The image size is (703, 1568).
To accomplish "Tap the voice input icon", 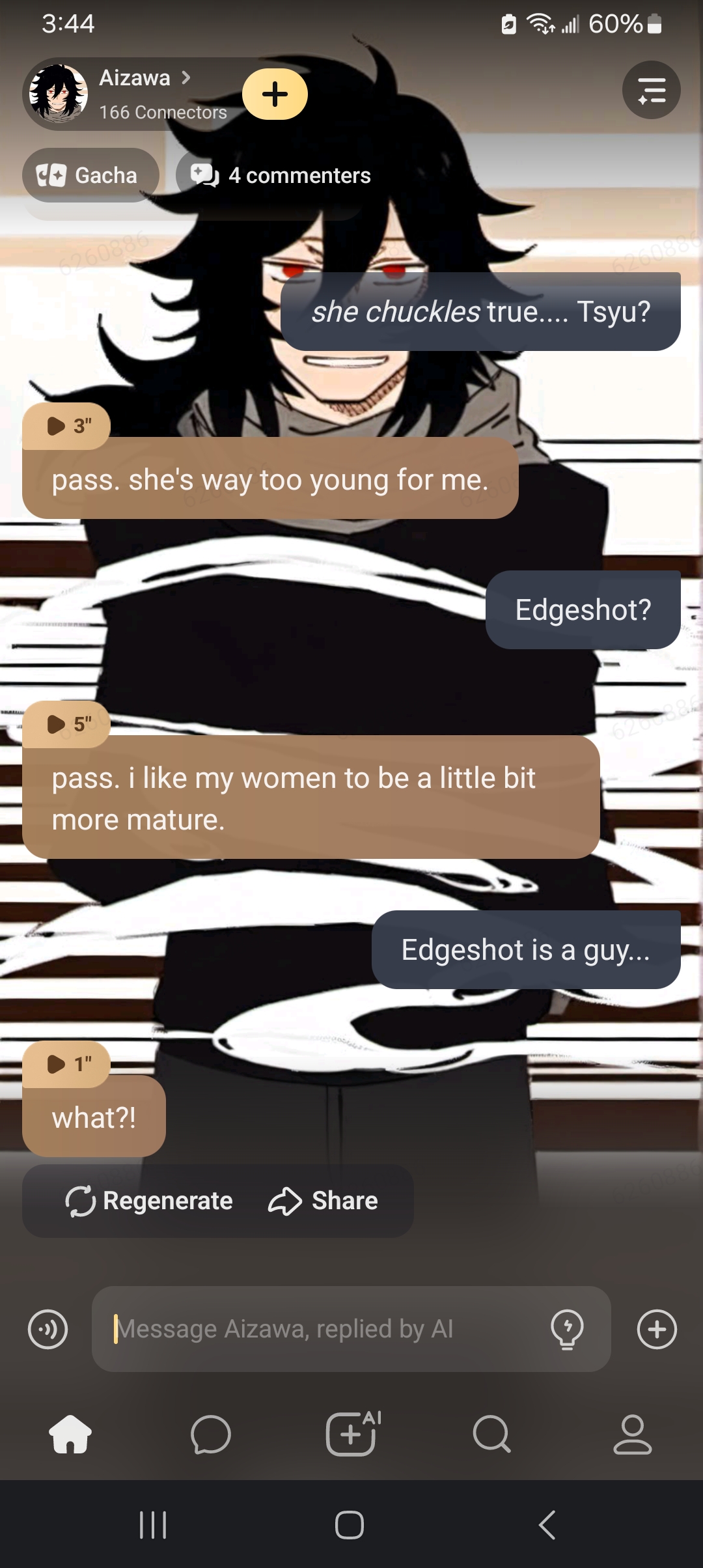I will (x=48, y=1329).
